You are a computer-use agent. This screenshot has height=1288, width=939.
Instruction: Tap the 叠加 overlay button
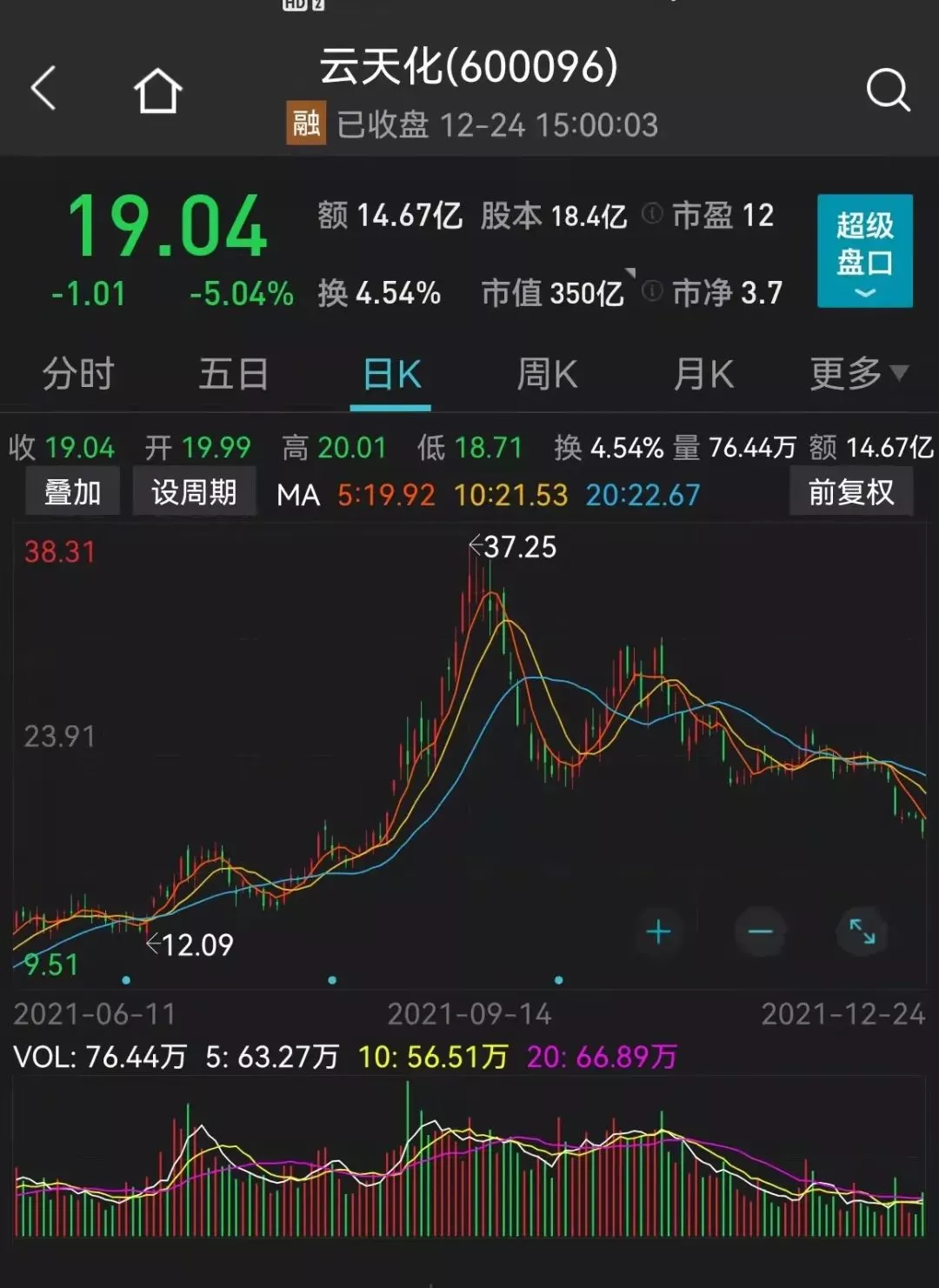tap(72, 492)
